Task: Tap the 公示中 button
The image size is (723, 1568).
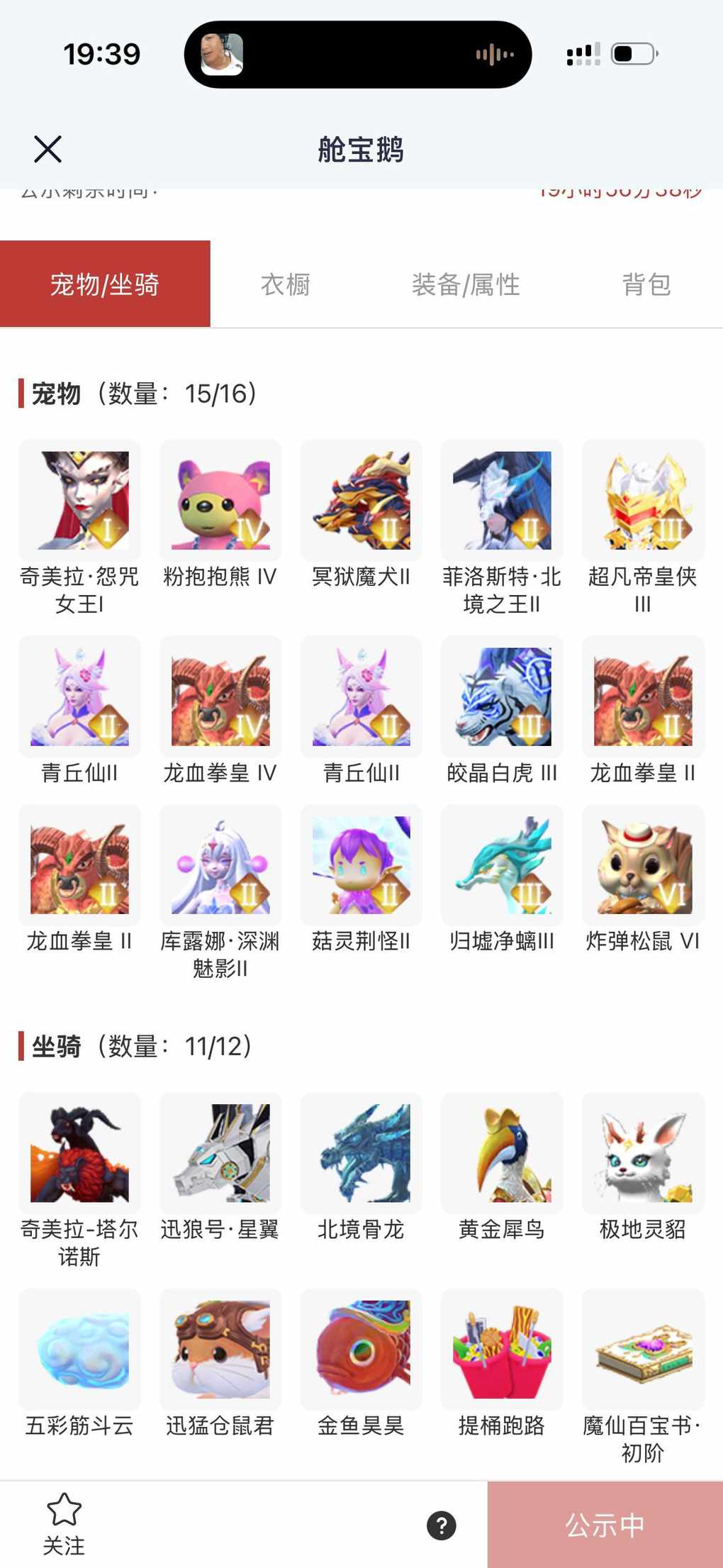Action: point(605,1525)
